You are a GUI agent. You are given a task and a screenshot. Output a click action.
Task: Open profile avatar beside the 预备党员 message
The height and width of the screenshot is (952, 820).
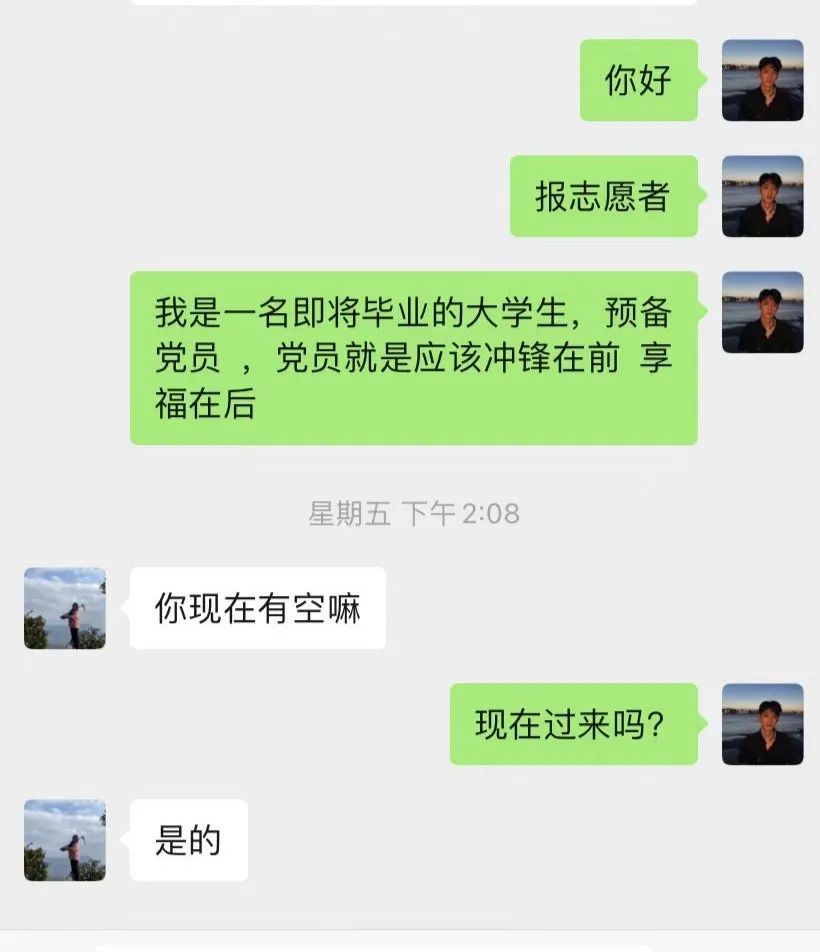click(762, 312)
